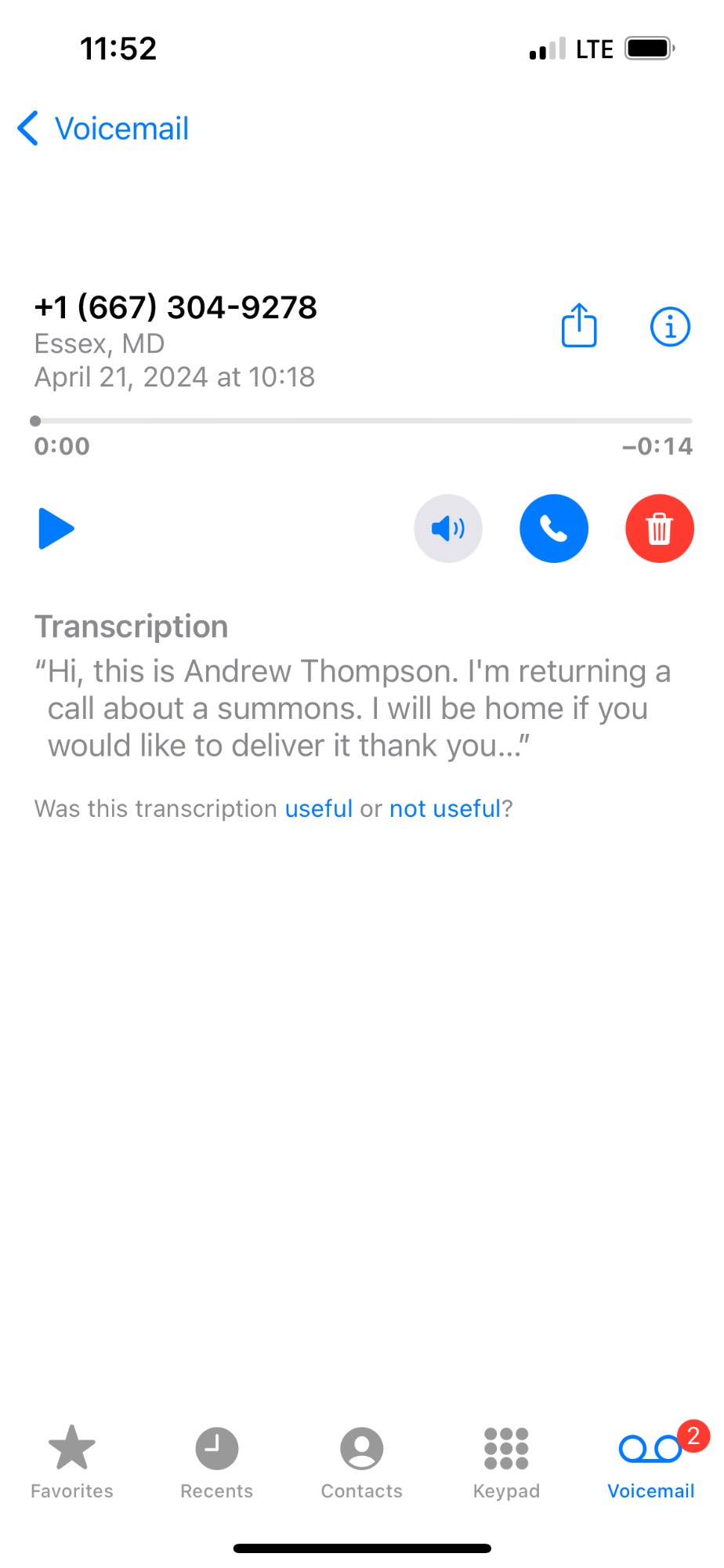The image size is (724, 1568).
Task: Open the Contacts tab
Action: click(362, 1461)
